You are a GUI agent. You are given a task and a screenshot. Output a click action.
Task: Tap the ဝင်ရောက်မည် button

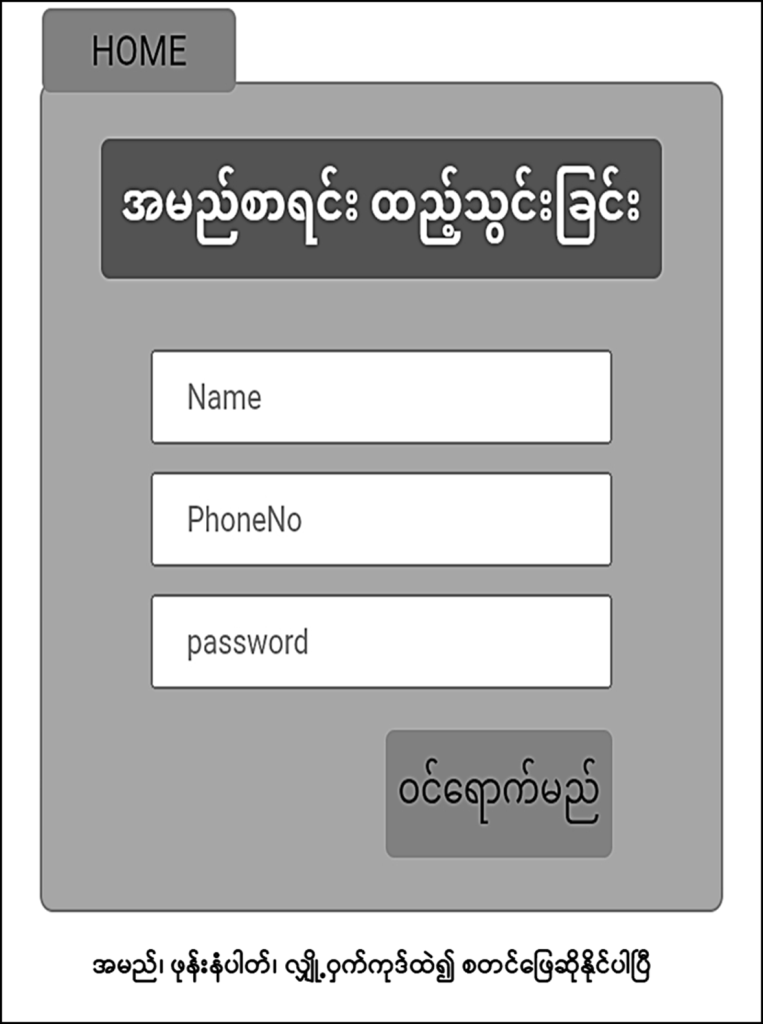498,793
